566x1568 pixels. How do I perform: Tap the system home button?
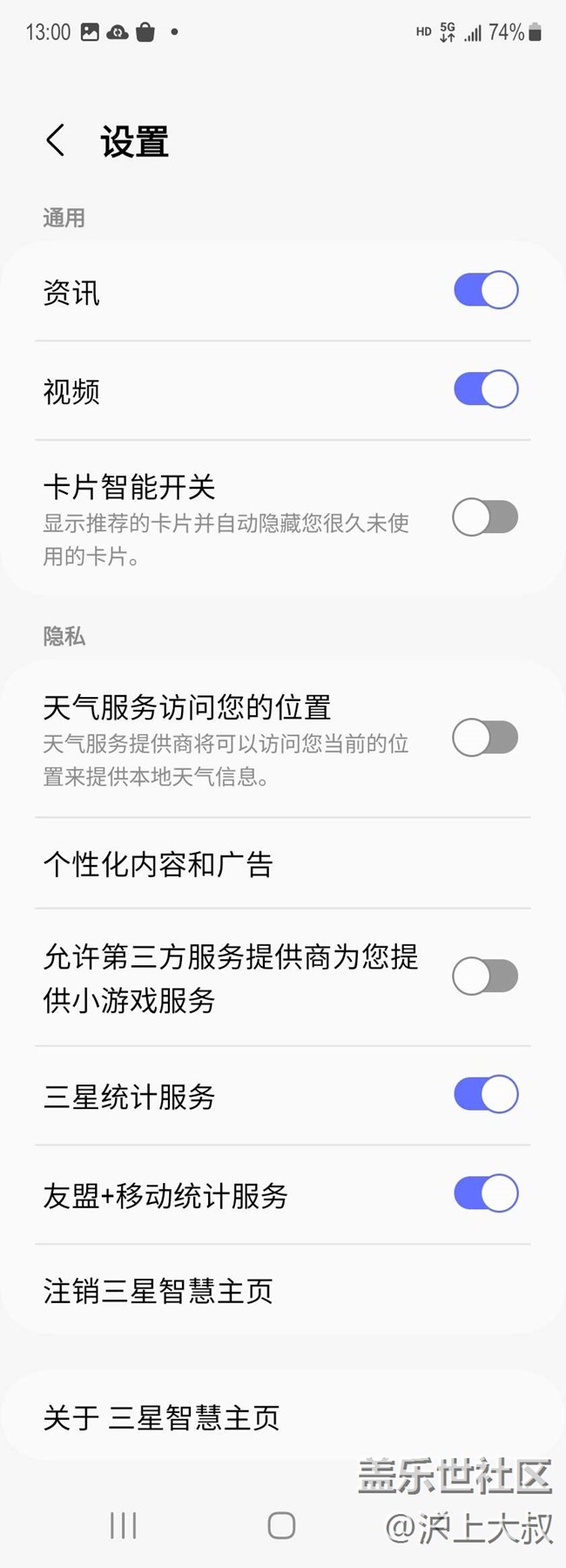tap(281, 1525)
